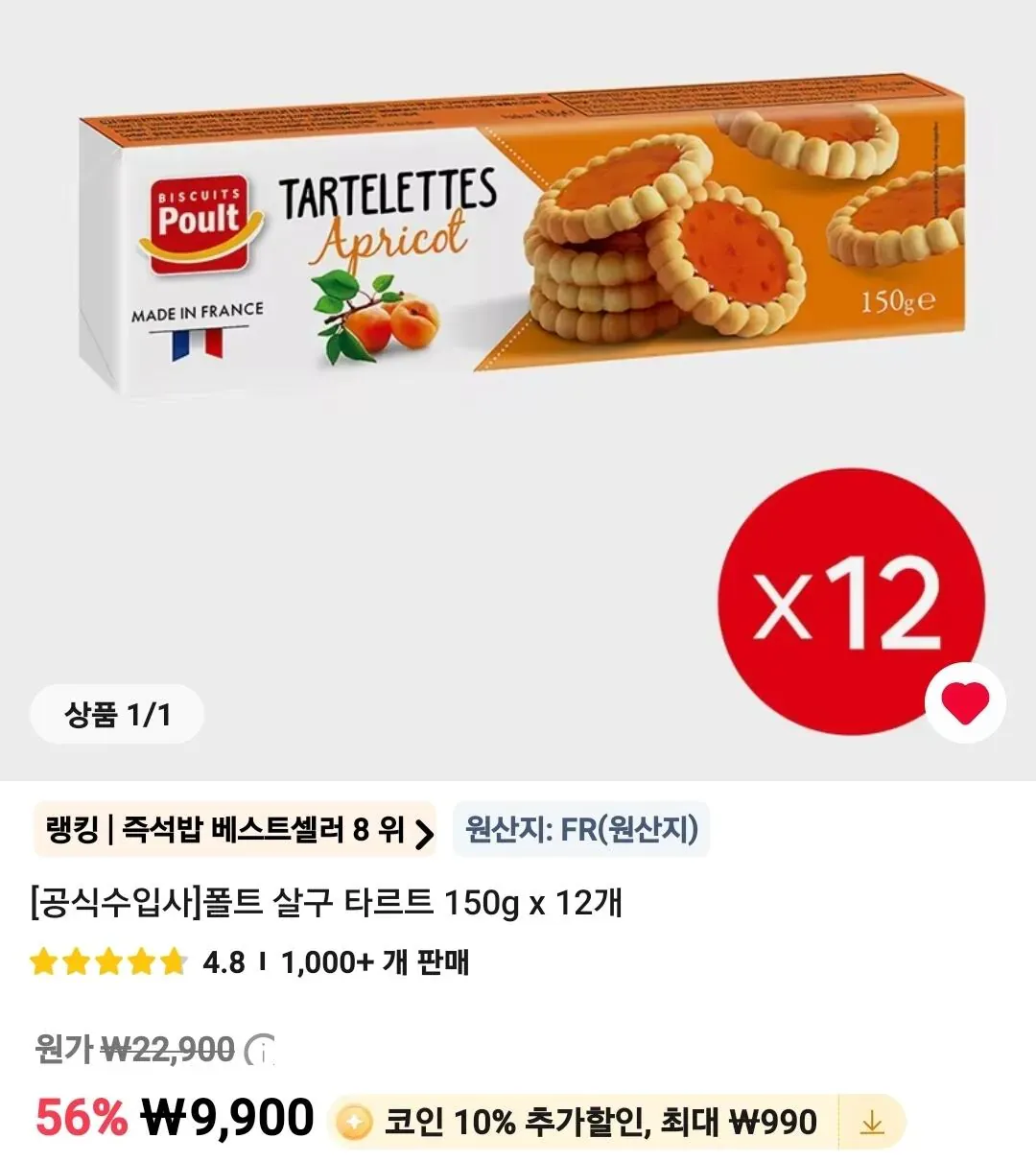Tap the info icon next to 원가
This screenshot has width=1036, height=1162.
pyautogui.click(x=260, y=1052)
